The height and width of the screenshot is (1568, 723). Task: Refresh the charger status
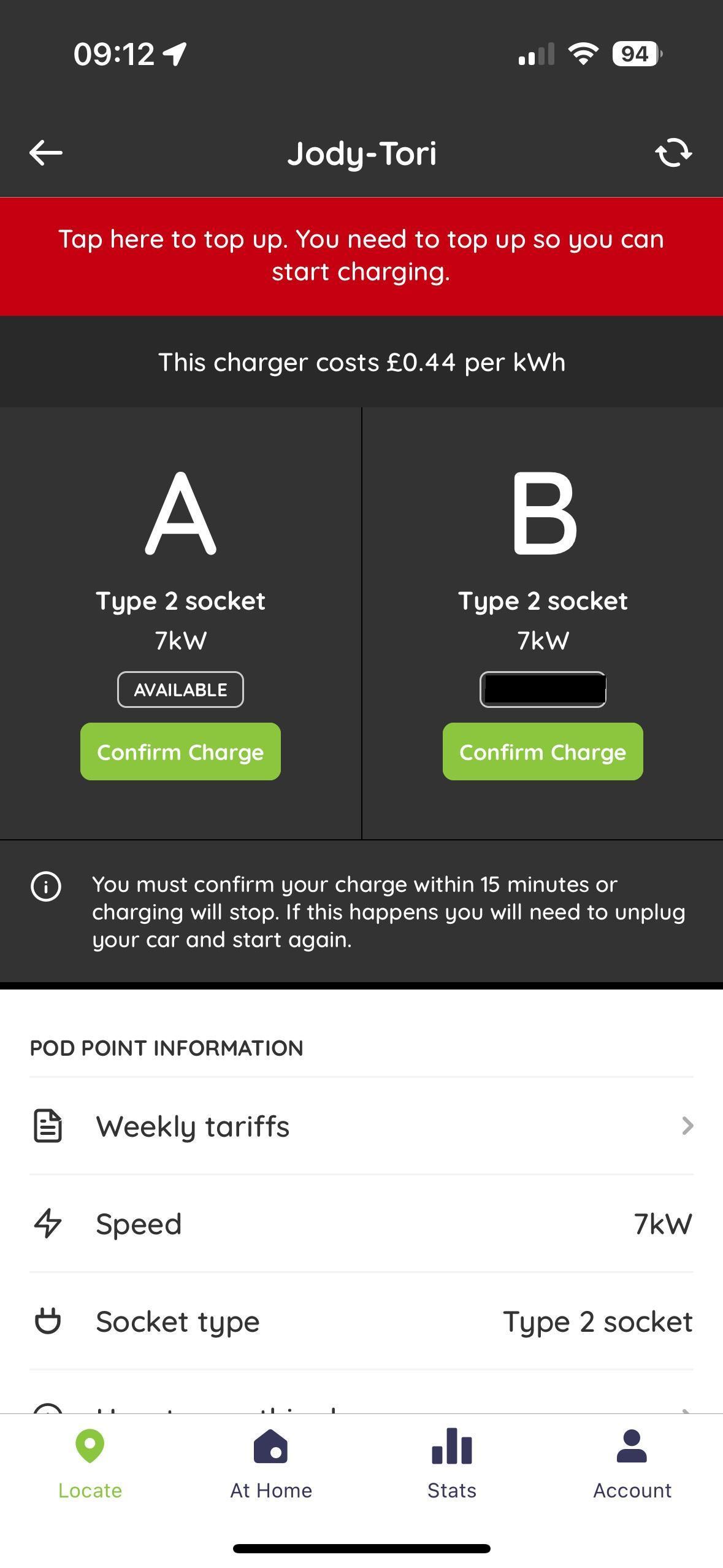click(673, 153)
